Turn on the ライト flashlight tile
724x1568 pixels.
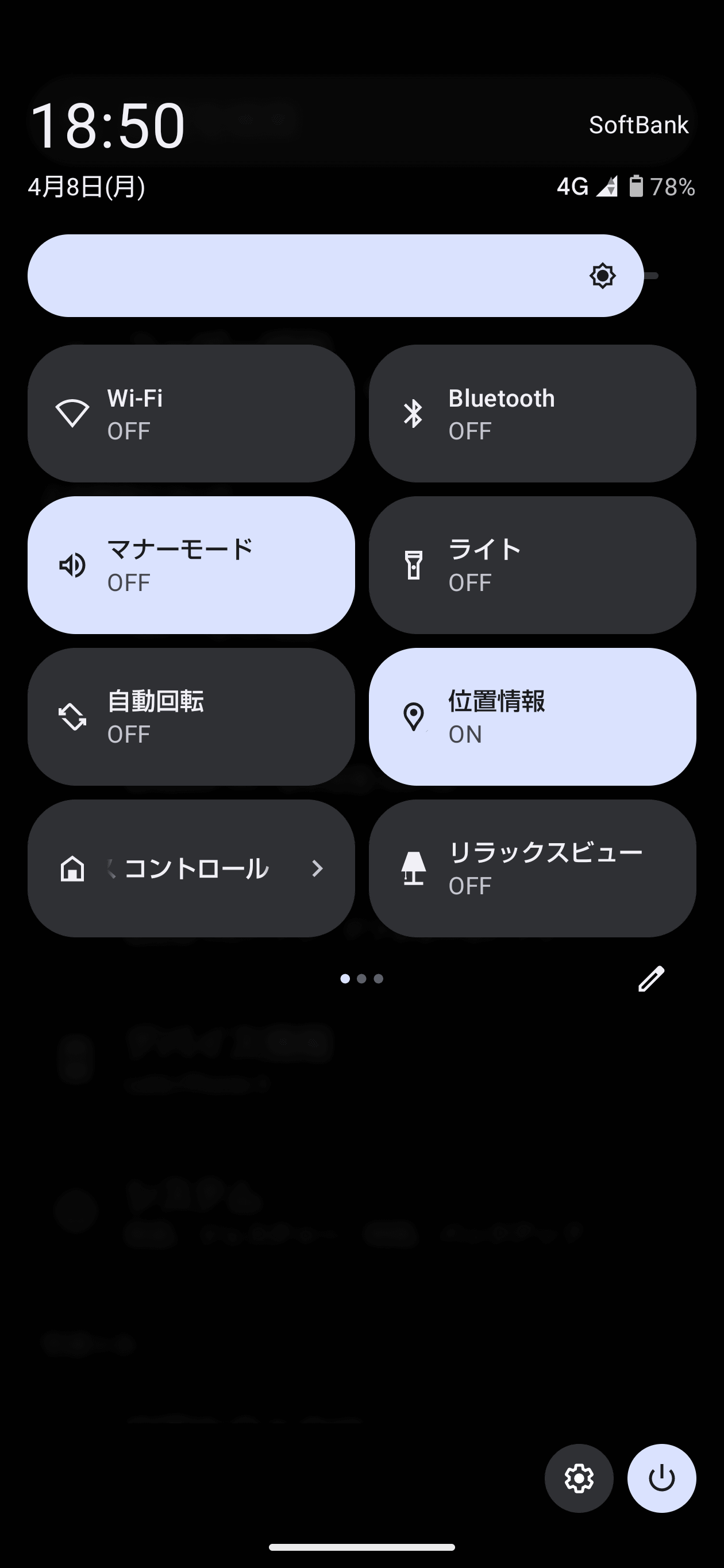coord(532,566)
